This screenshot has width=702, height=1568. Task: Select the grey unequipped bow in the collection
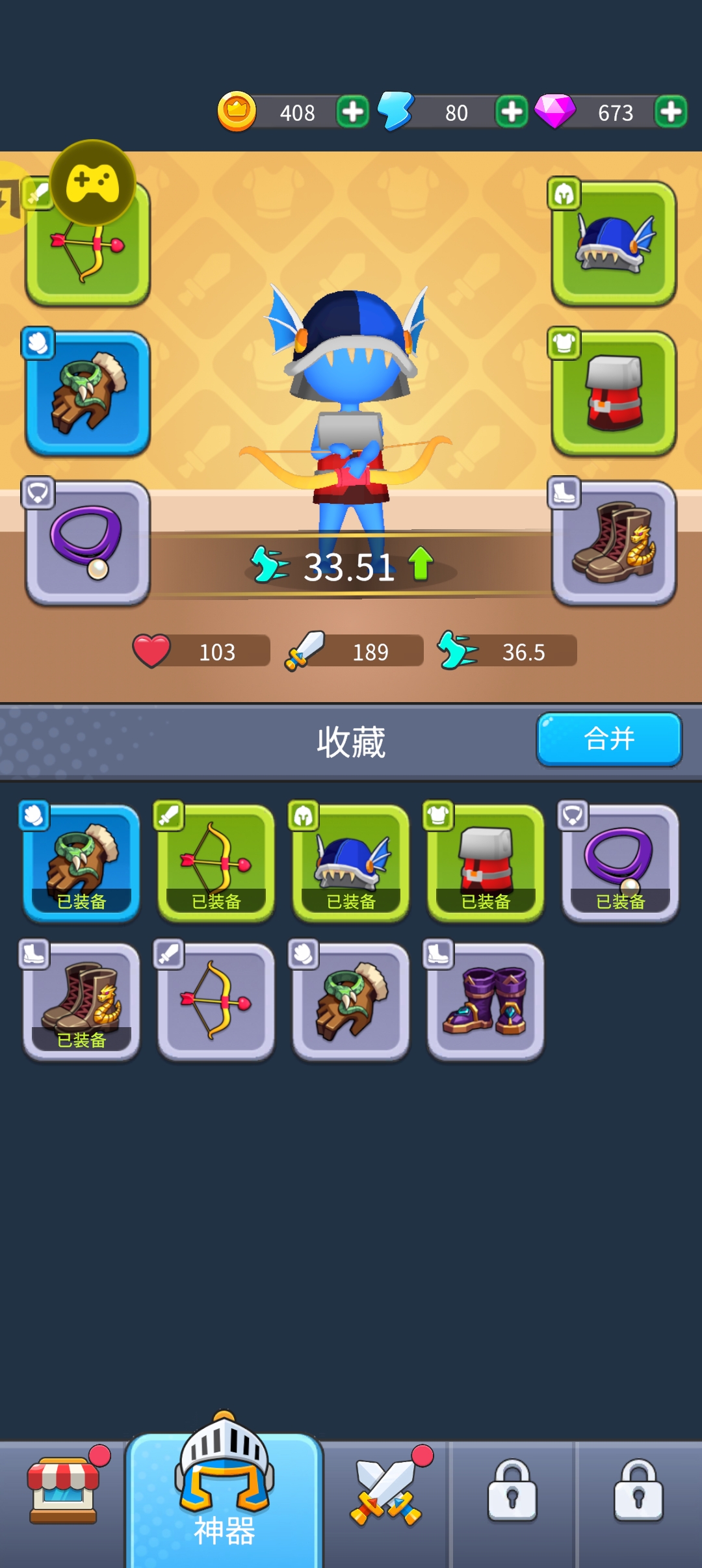[216, 1001]
